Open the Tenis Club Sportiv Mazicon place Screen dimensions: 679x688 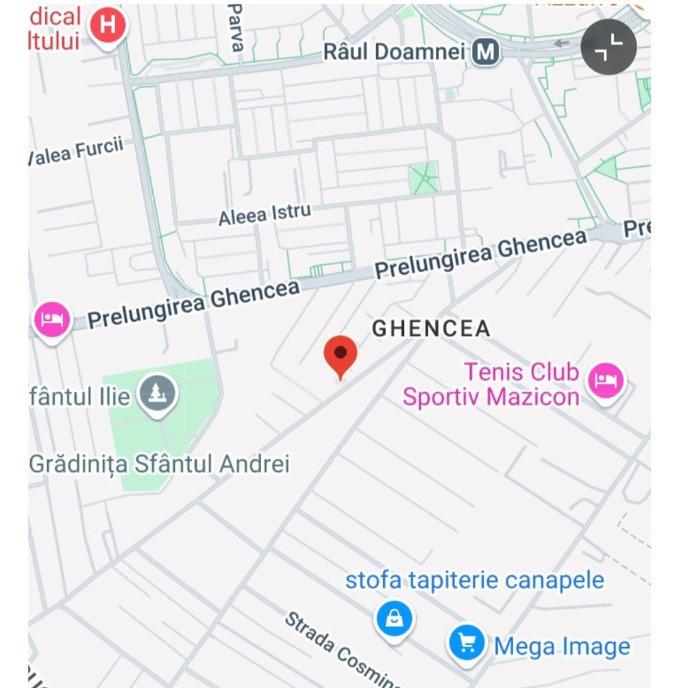pyautogui.click(x=605, y=380)
